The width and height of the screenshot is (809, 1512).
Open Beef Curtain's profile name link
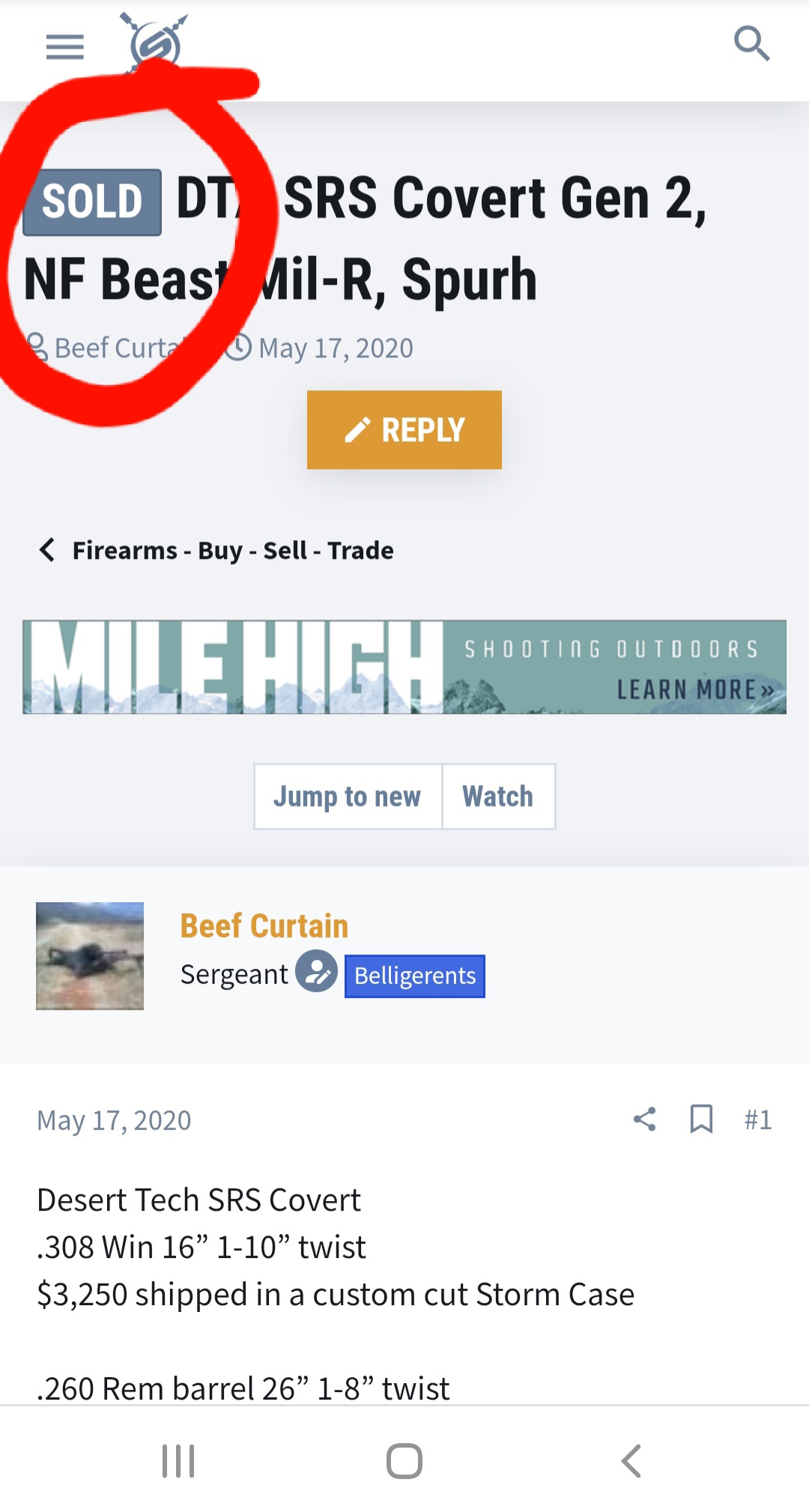pyautogui.click(x=264, y=926)
